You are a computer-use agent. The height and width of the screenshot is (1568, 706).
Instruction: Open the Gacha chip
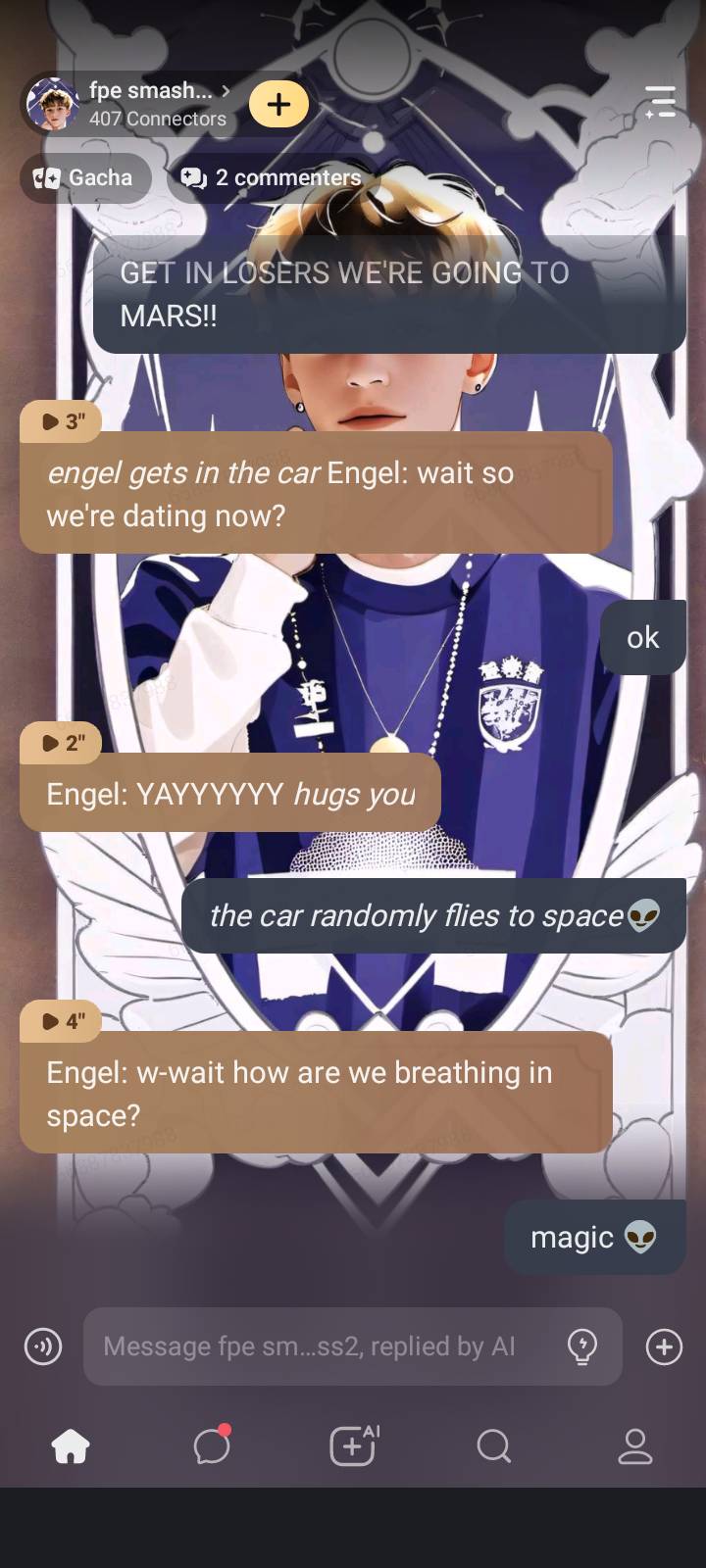[84, 177]
